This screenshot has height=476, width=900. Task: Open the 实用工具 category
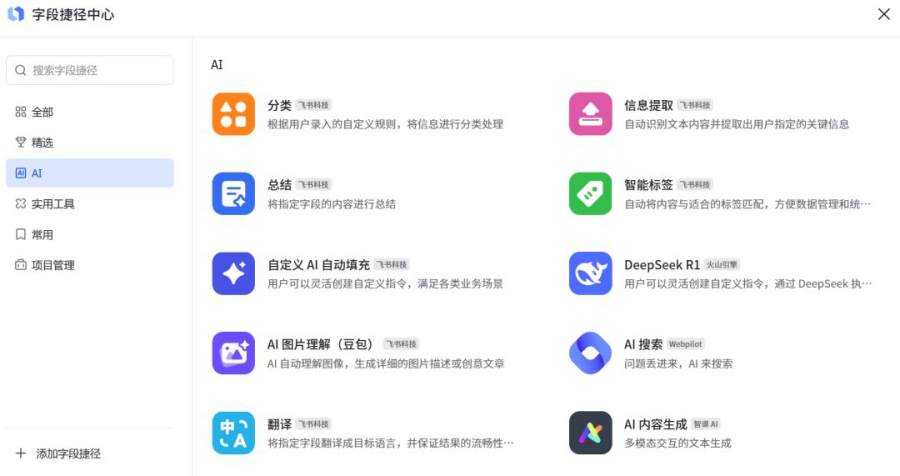click(52, 204)
